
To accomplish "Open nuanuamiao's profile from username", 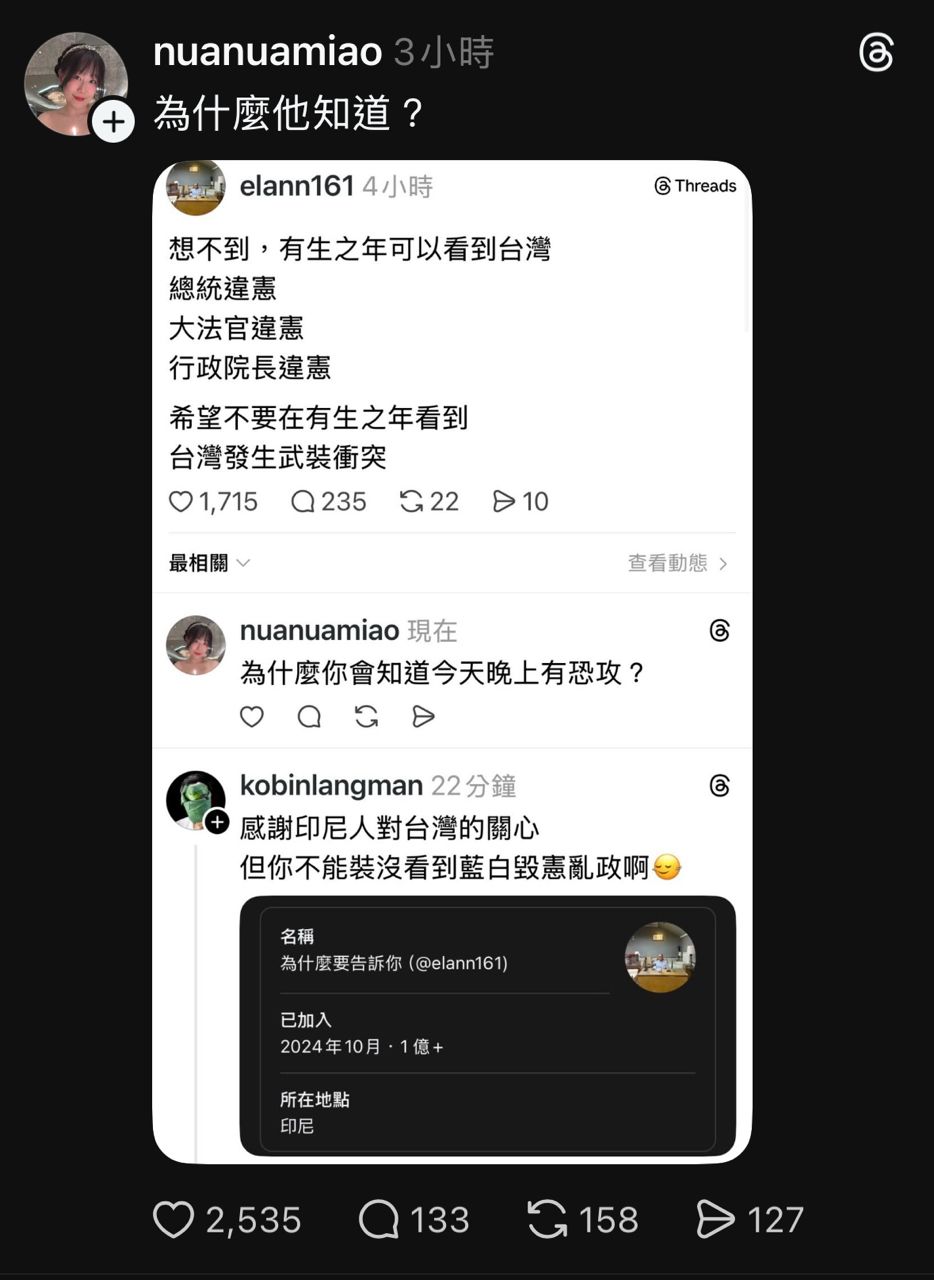I will point(267,53).
